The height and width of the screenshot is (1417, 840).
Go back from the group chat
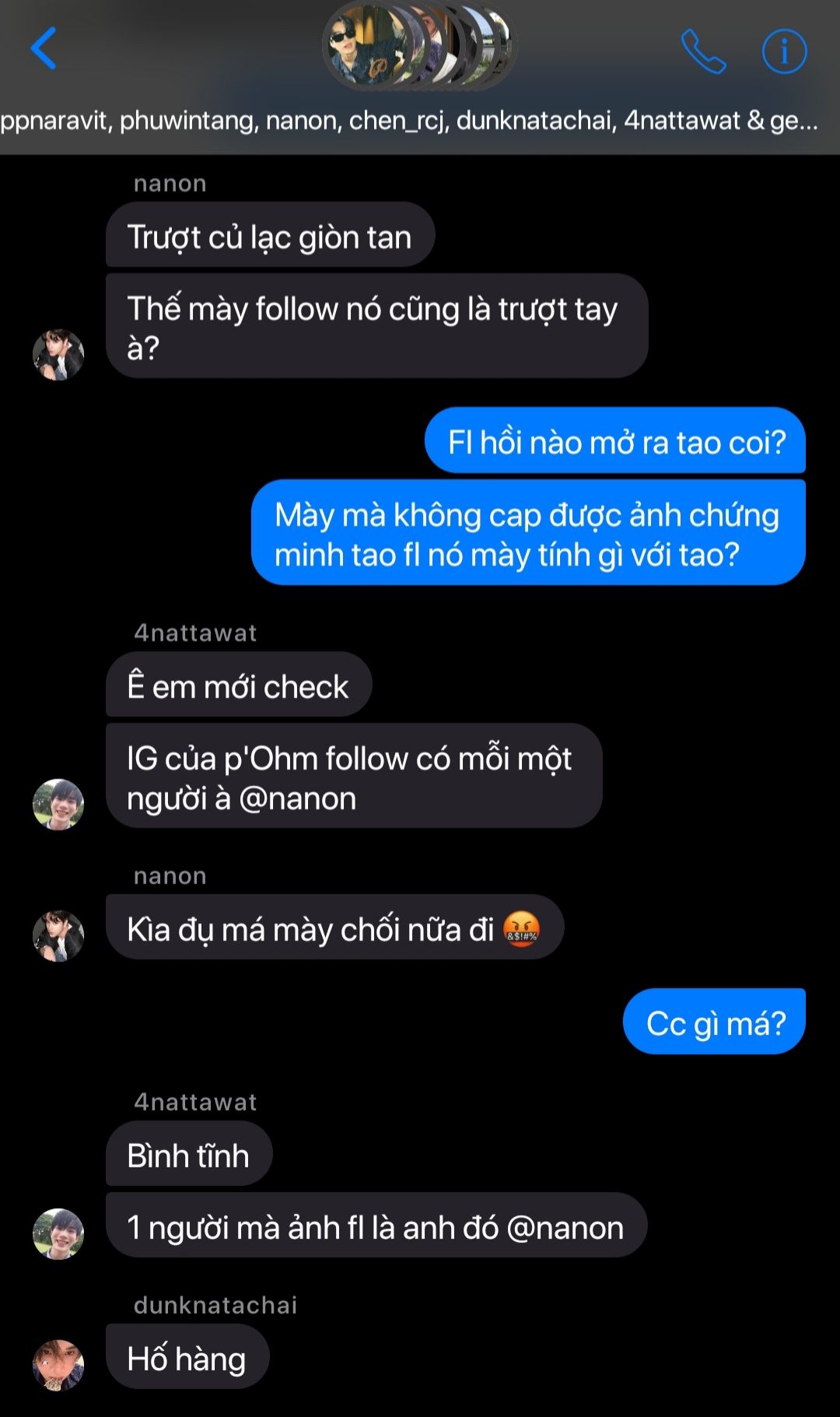44,49
